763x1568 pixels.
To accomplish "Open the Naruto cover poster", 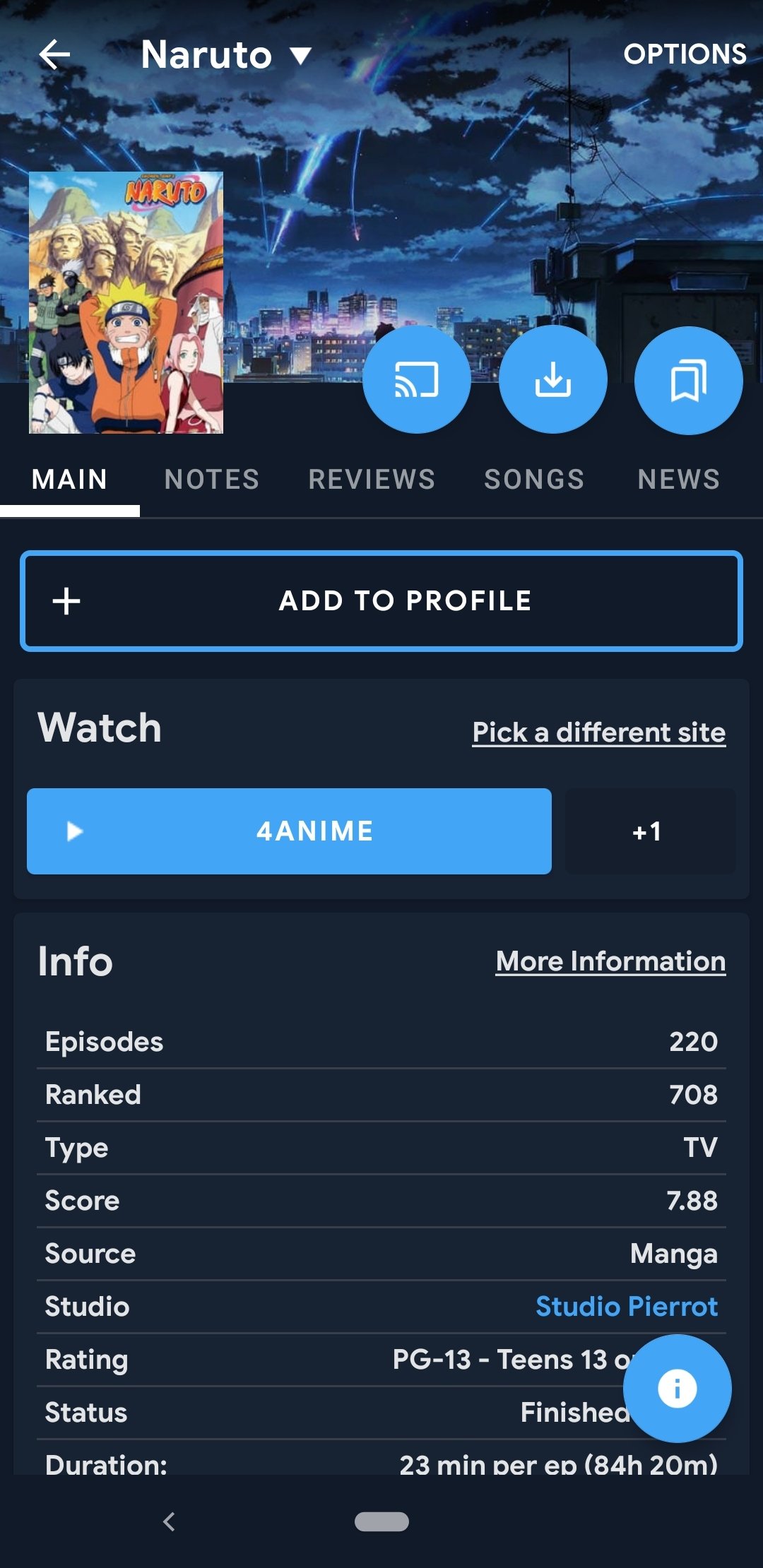I will click(x=126, y=302).
